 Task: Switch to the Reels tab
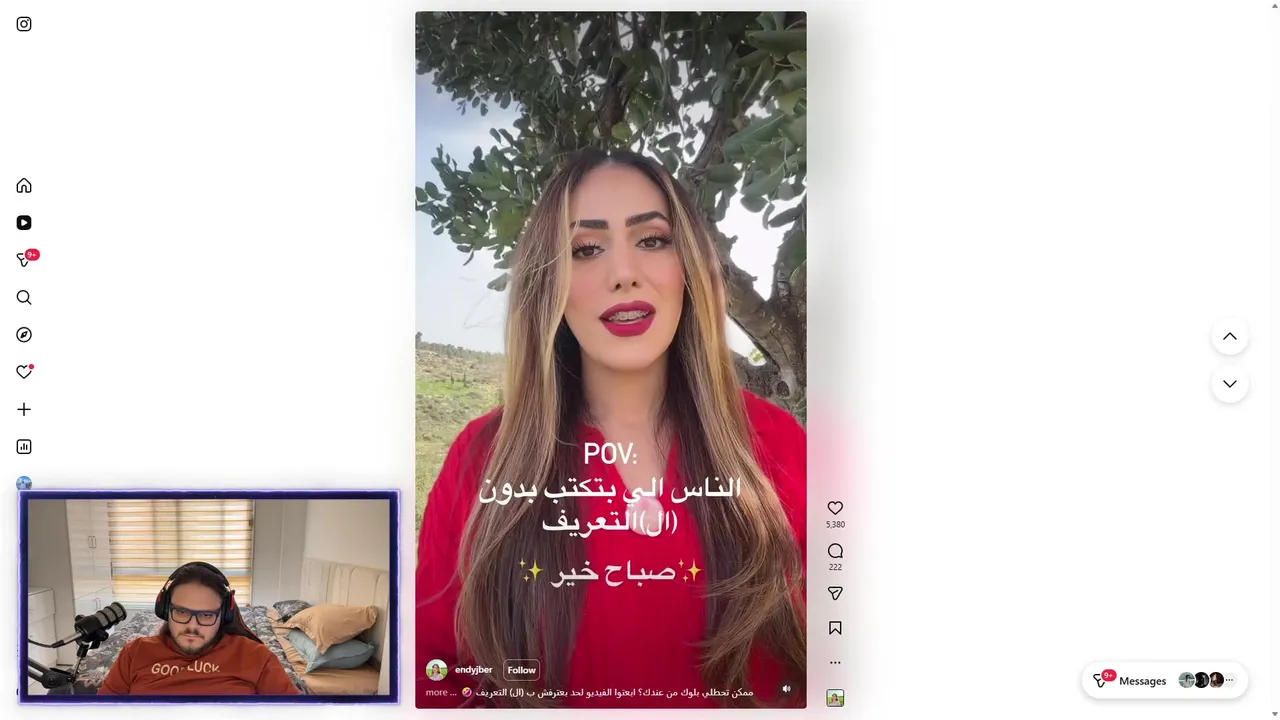[x=24, y=223]
